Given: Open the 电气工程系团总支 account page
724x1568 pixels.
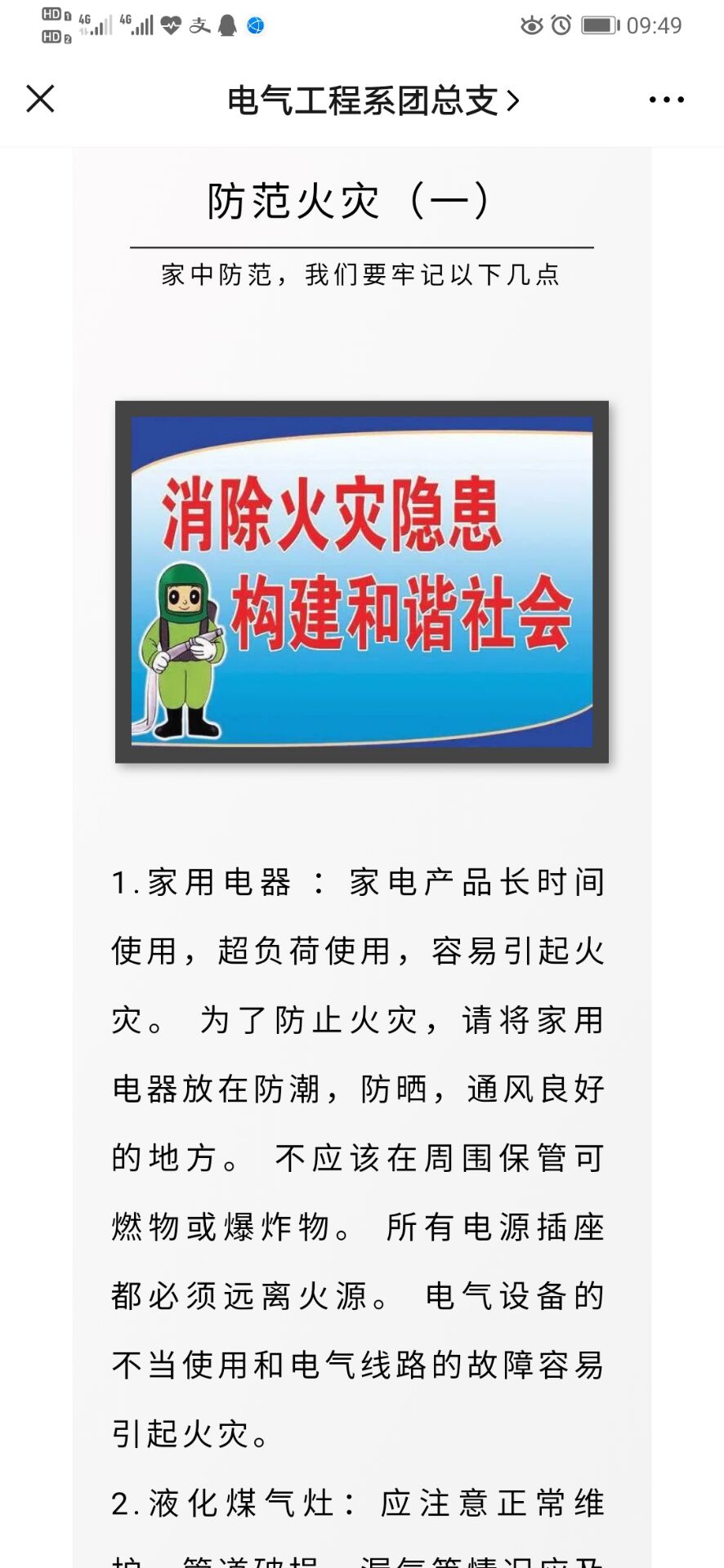Looking at the screenshot, I should [373, 100].
